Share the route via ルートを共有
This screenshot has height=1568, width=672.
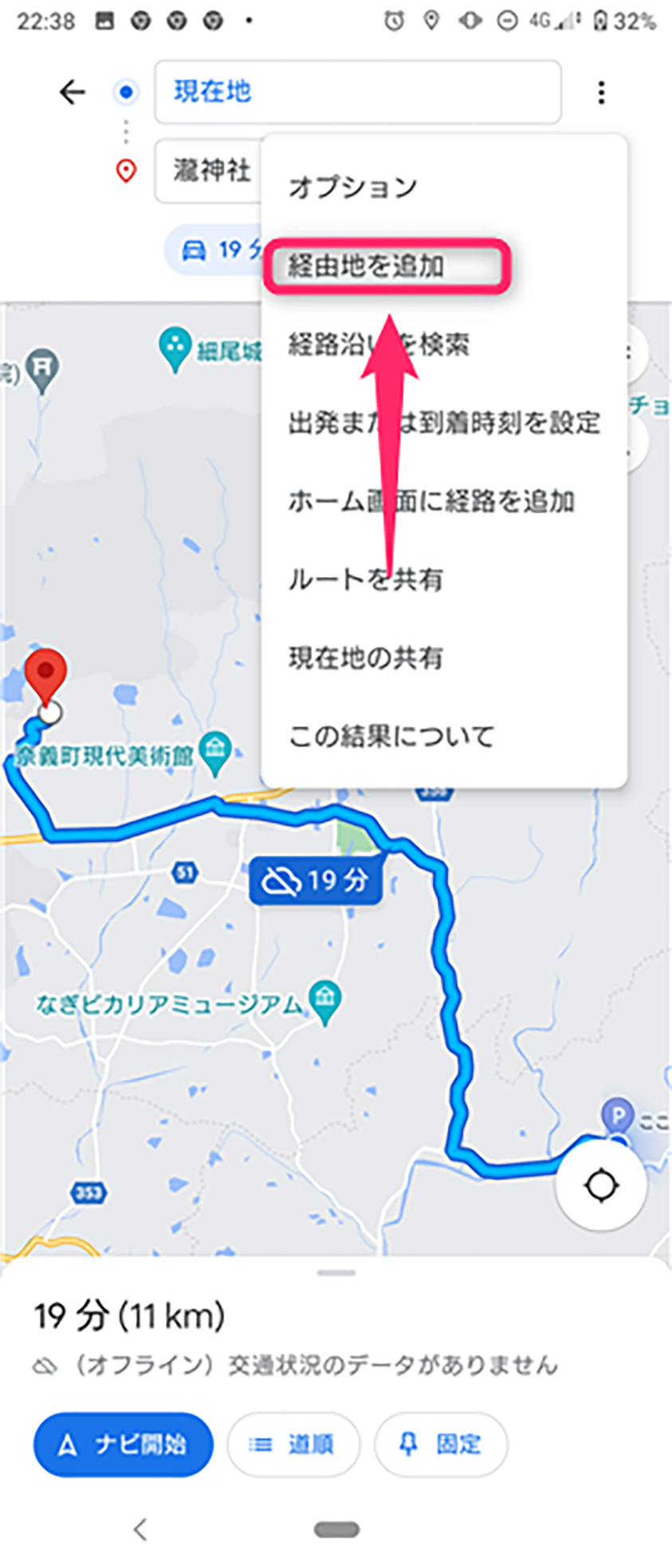click(365, 580)
